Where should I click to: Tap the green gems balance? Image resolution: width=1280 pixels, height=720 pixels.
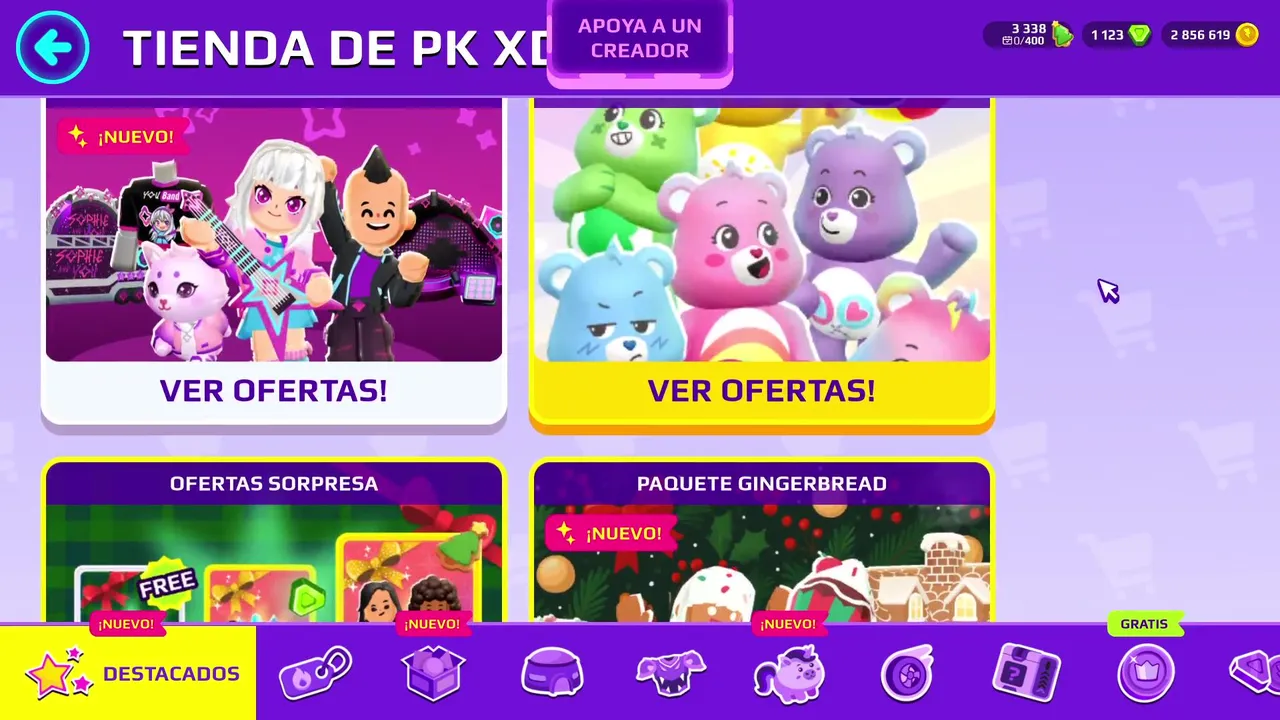(x=1120, y=35)
